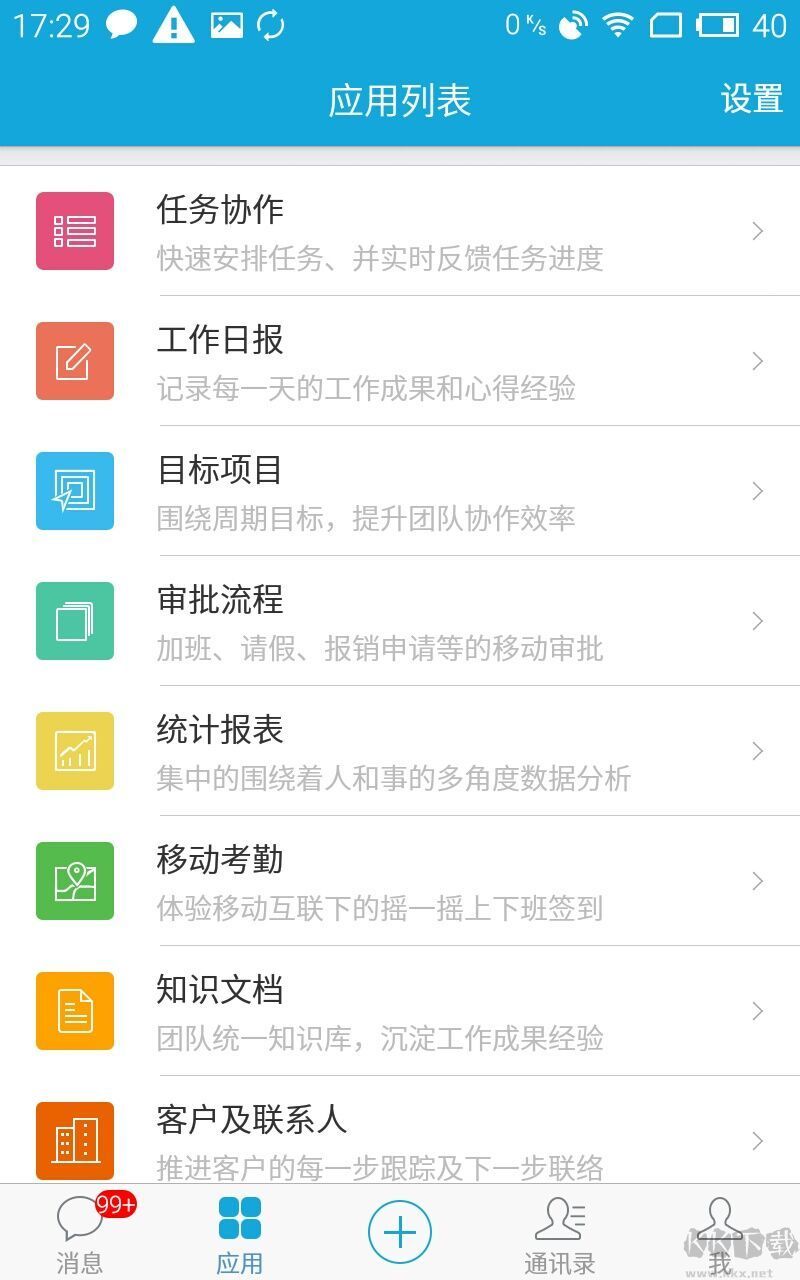Image resolution: width=800 pixels, height=1280 pixels.
Task: Open the 统计报表 (statistics report) chart icon
Action: pyautogui.click(x=74, y=751)
